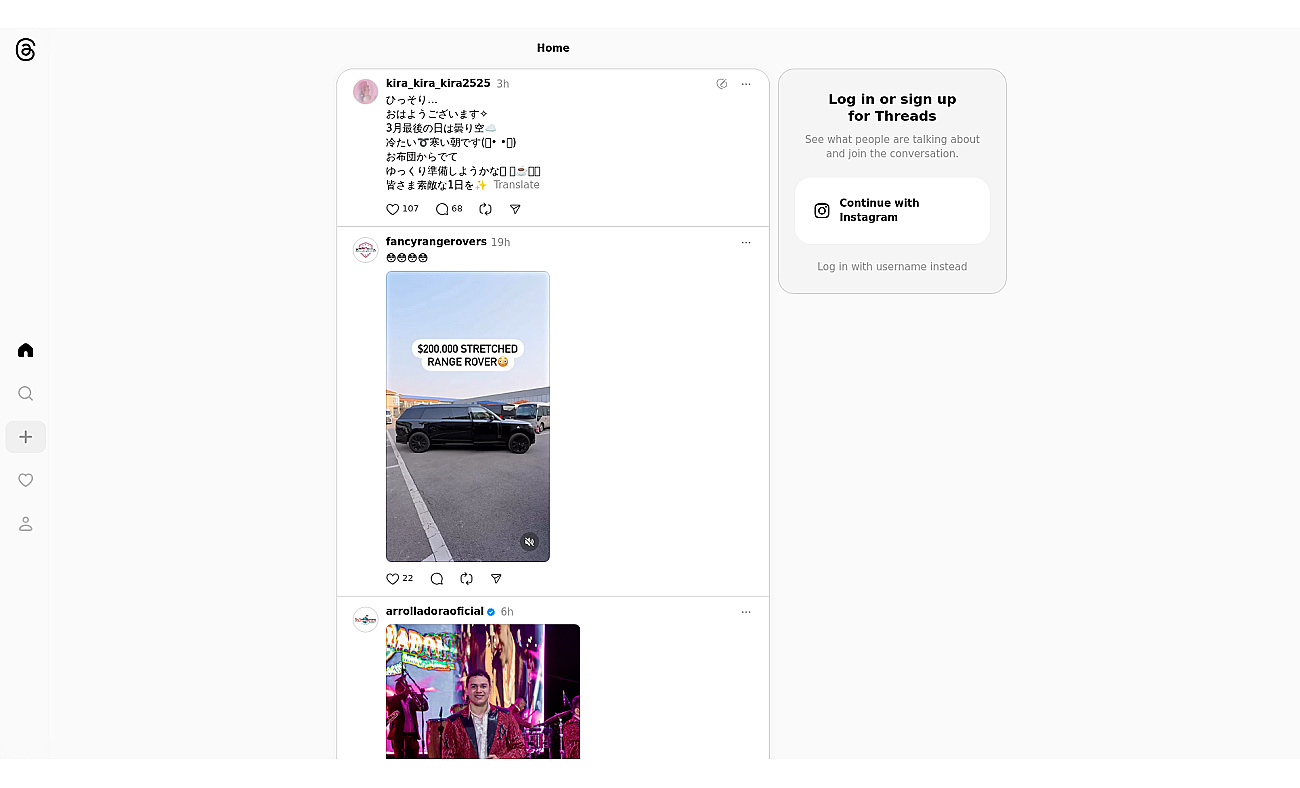Repost kira_kira_kira2525's post
Screen dimensions: 1300x788
[485, 209]
